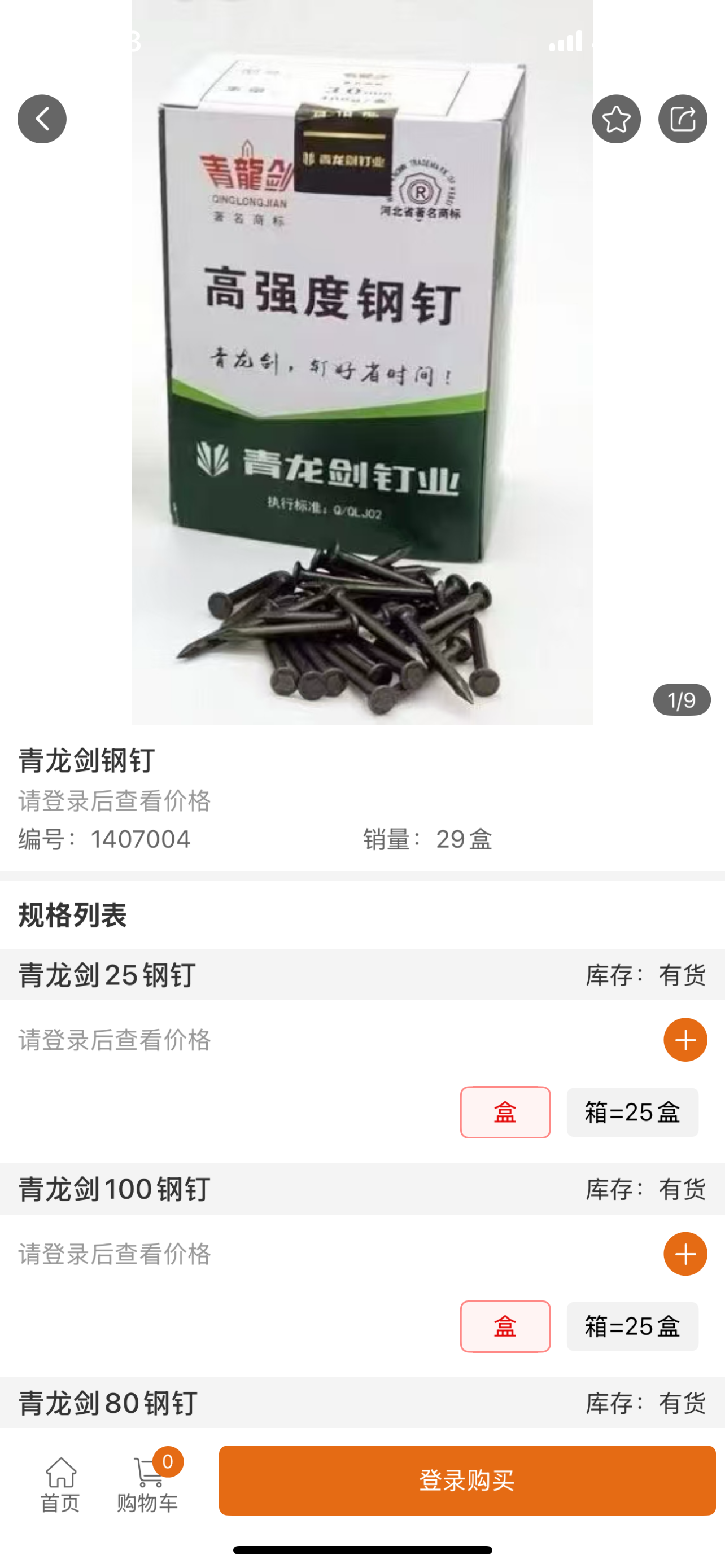The image size is (725, 1568).
Task: Increase quantity of 青龙剑100钢钉
Action: (x=685, y=1254)
